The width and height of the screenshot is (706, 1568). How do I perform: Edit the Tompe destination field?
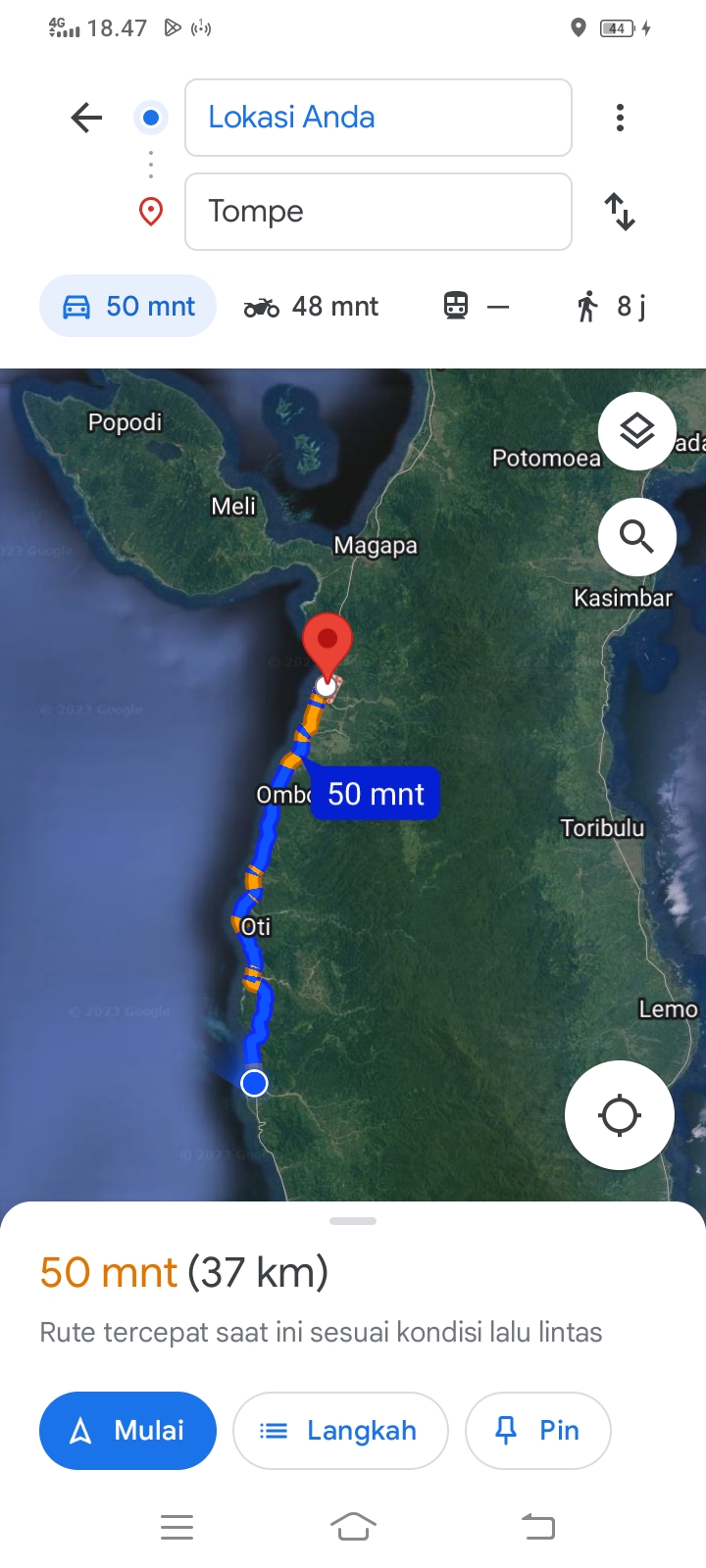click(378, 212)
